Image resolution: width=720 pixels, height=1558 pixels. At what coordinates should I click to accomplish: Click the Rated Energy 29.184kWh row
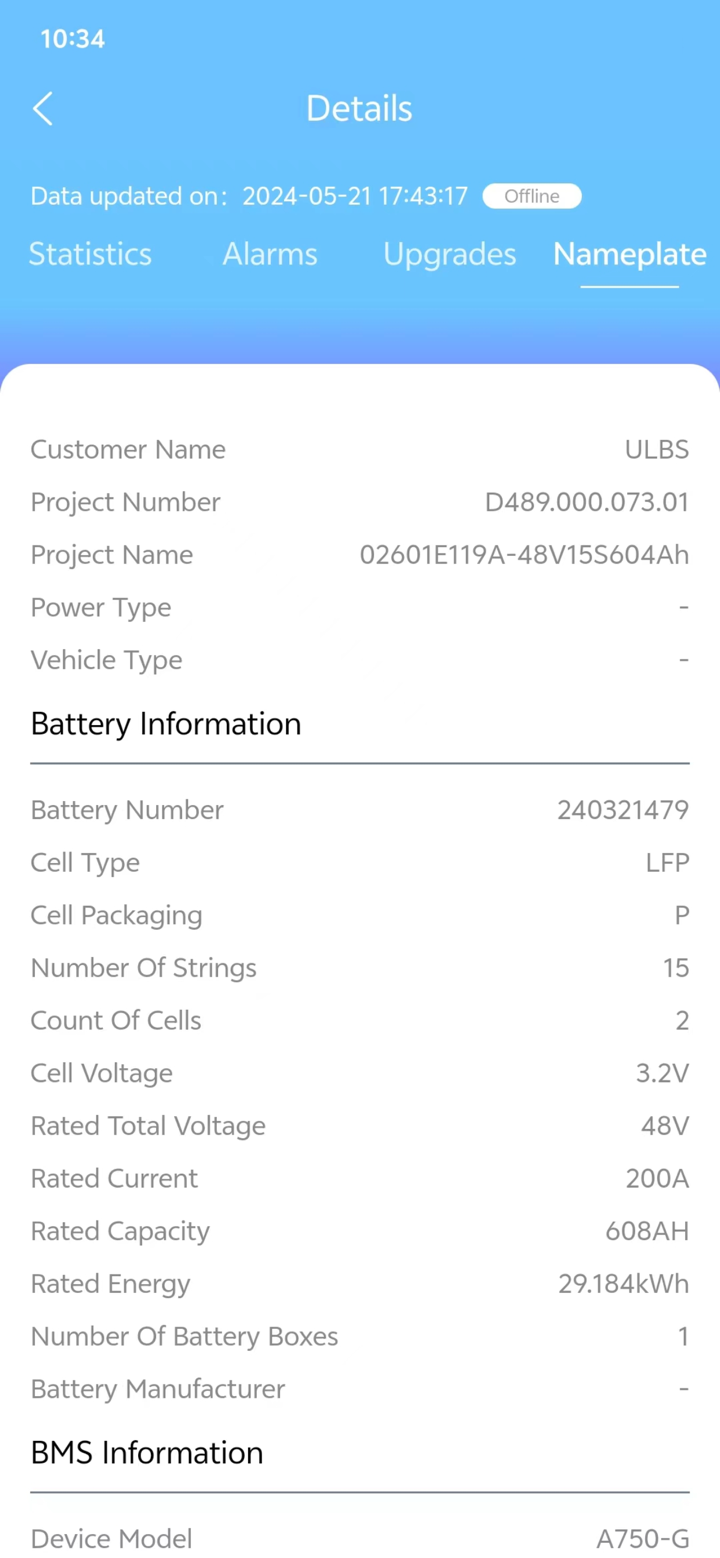click(360, 1283)
